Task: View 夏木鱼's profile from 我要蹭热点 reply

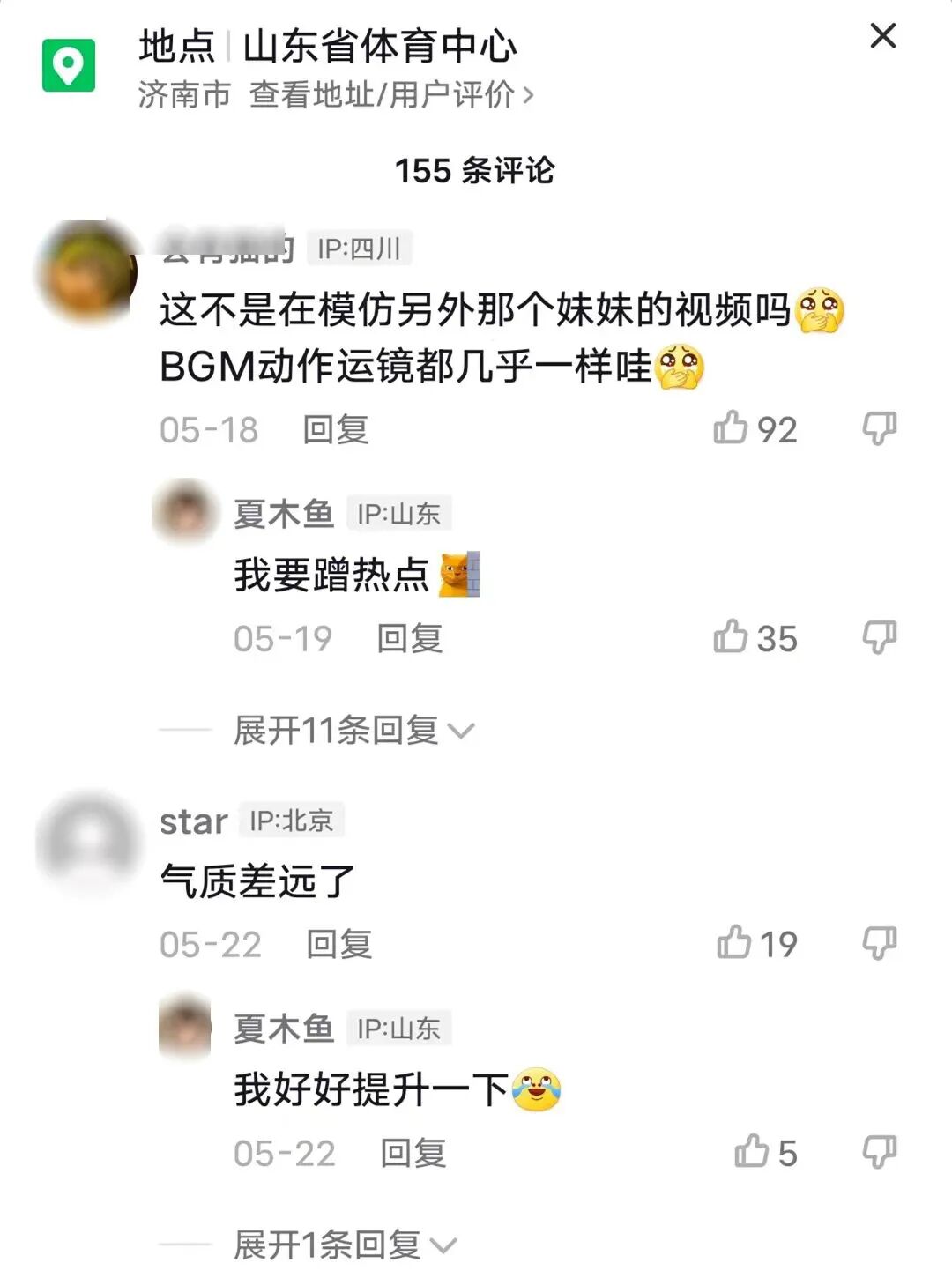Action: click(185, 511)
